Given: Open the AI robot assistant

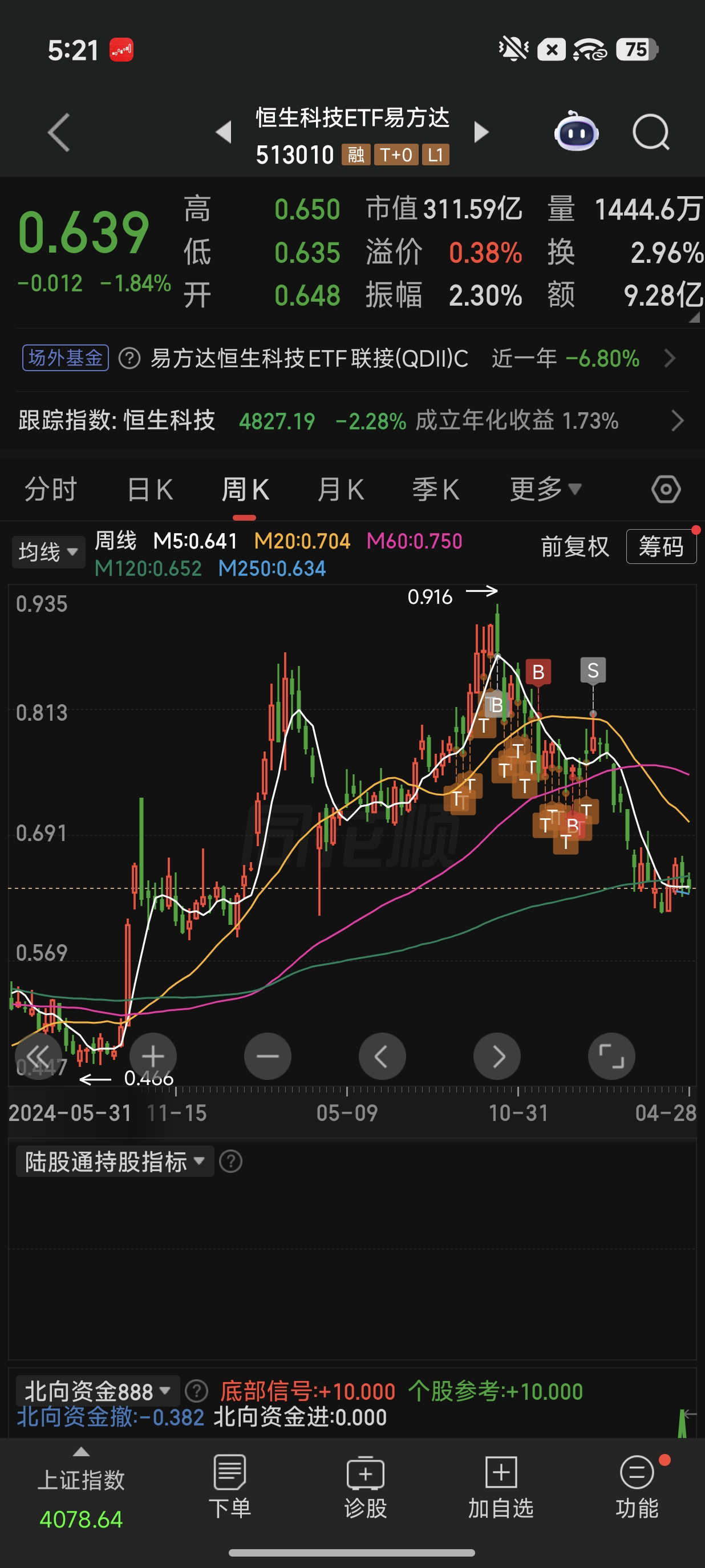Looking at the screenshot, I should click(576, 132).
